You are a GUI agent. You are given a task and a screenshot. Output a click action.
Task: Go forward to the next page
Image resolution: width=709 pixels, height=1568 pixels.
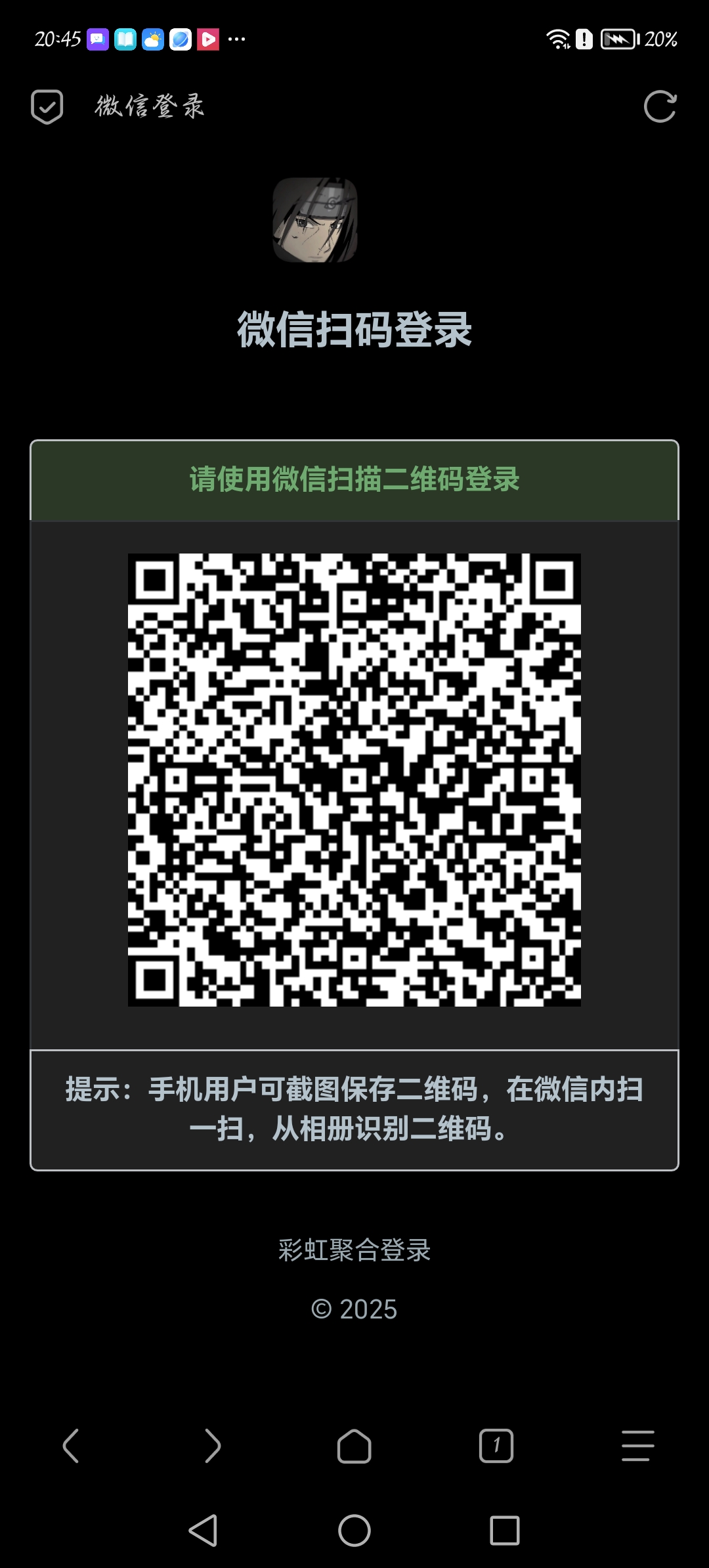coord(213,1446)
